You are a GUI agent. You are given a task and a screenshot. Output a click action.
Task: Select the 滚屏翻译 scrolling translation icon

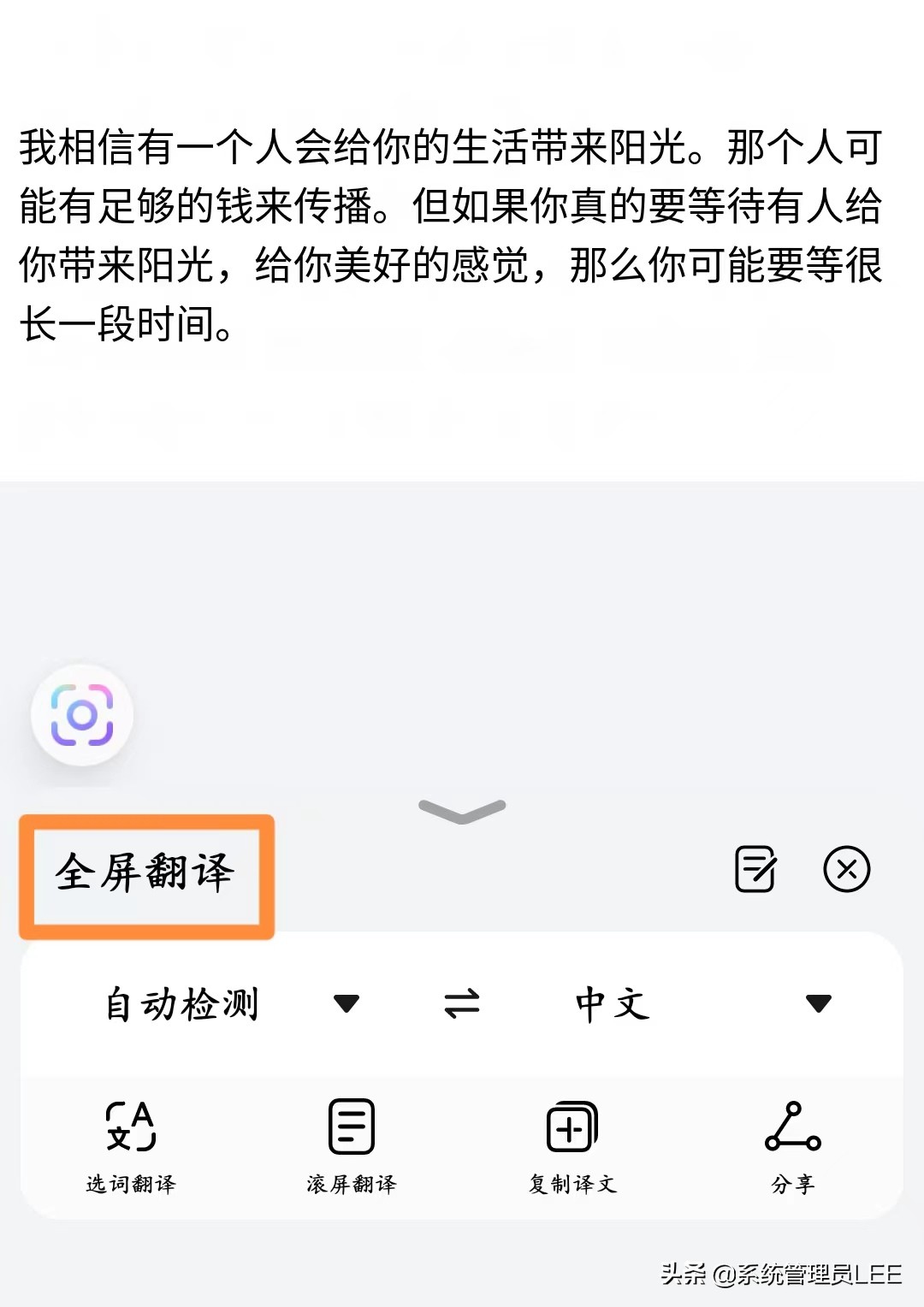coord(350,1127)
